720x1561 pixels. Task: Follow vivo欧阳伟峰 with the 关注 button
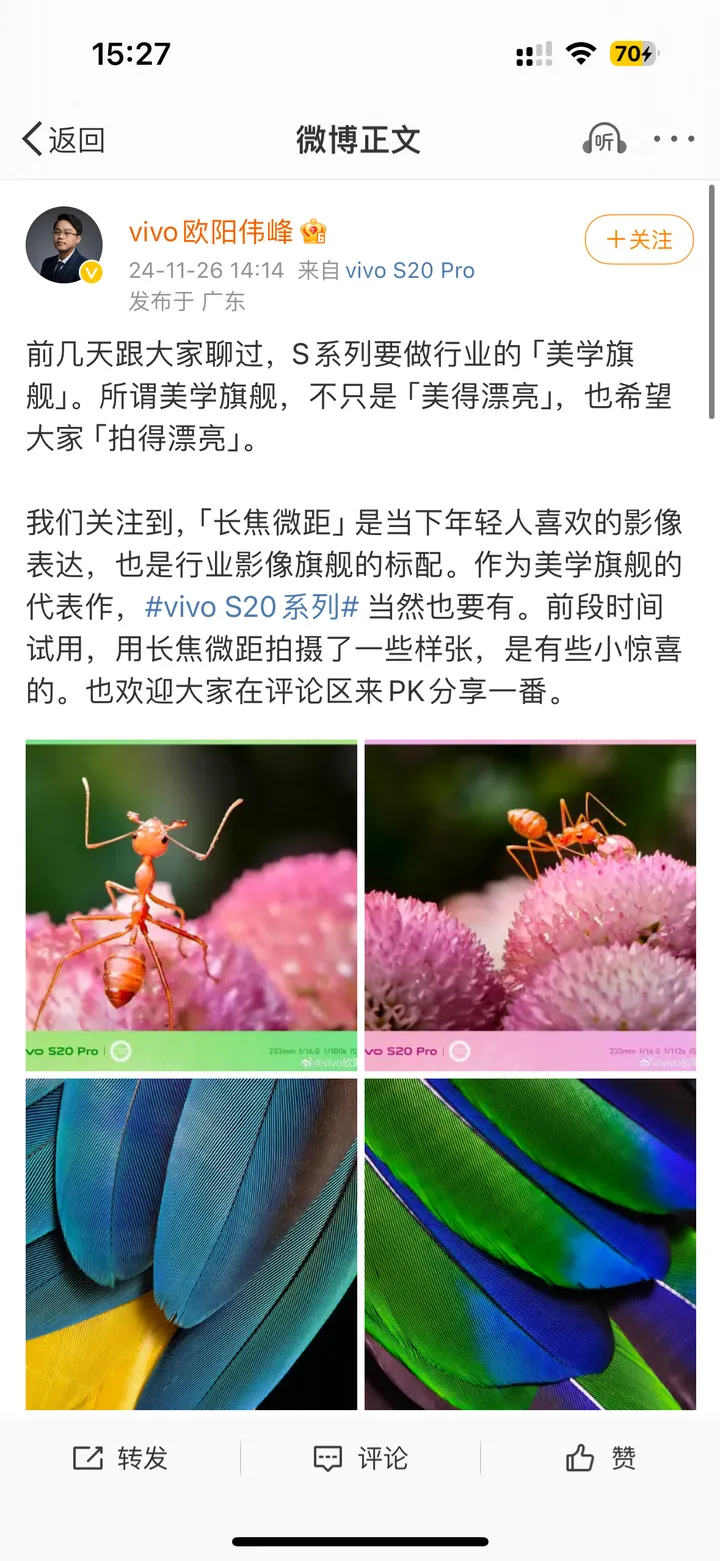click(639, 240)
